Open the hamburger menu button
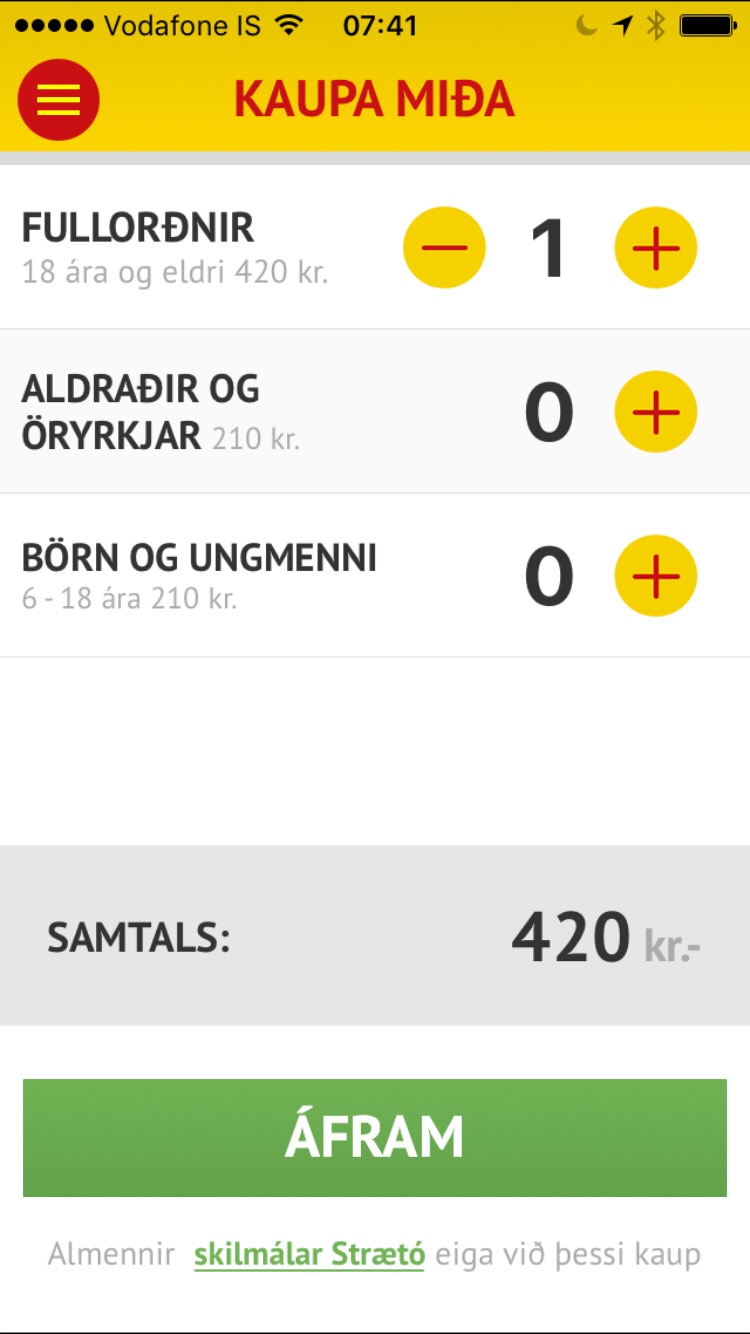 [x=58, y=99]
